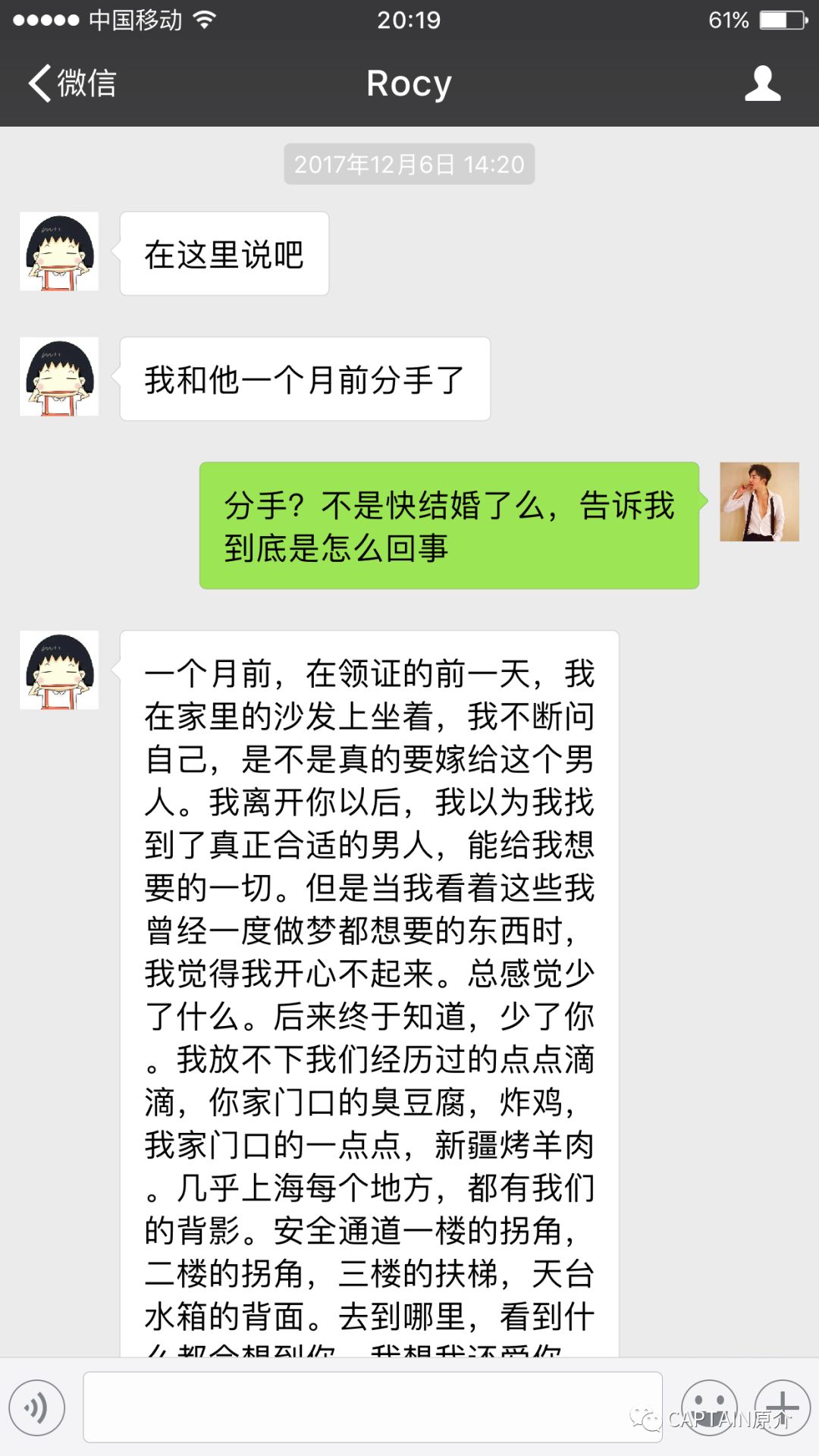Open the plus attachments menu
This screenshot has height=1456, width=819.
coord(782,1407)
